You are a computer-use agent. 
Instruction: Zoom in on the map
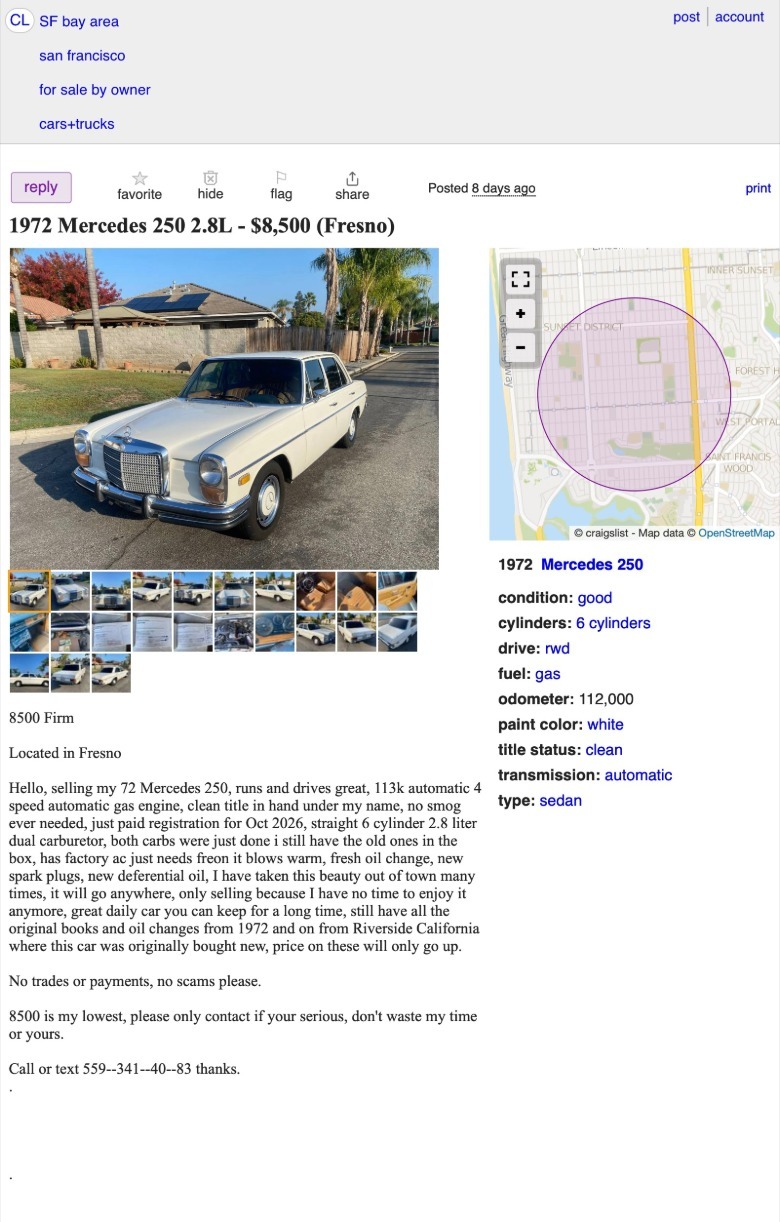tap(520, 314)
